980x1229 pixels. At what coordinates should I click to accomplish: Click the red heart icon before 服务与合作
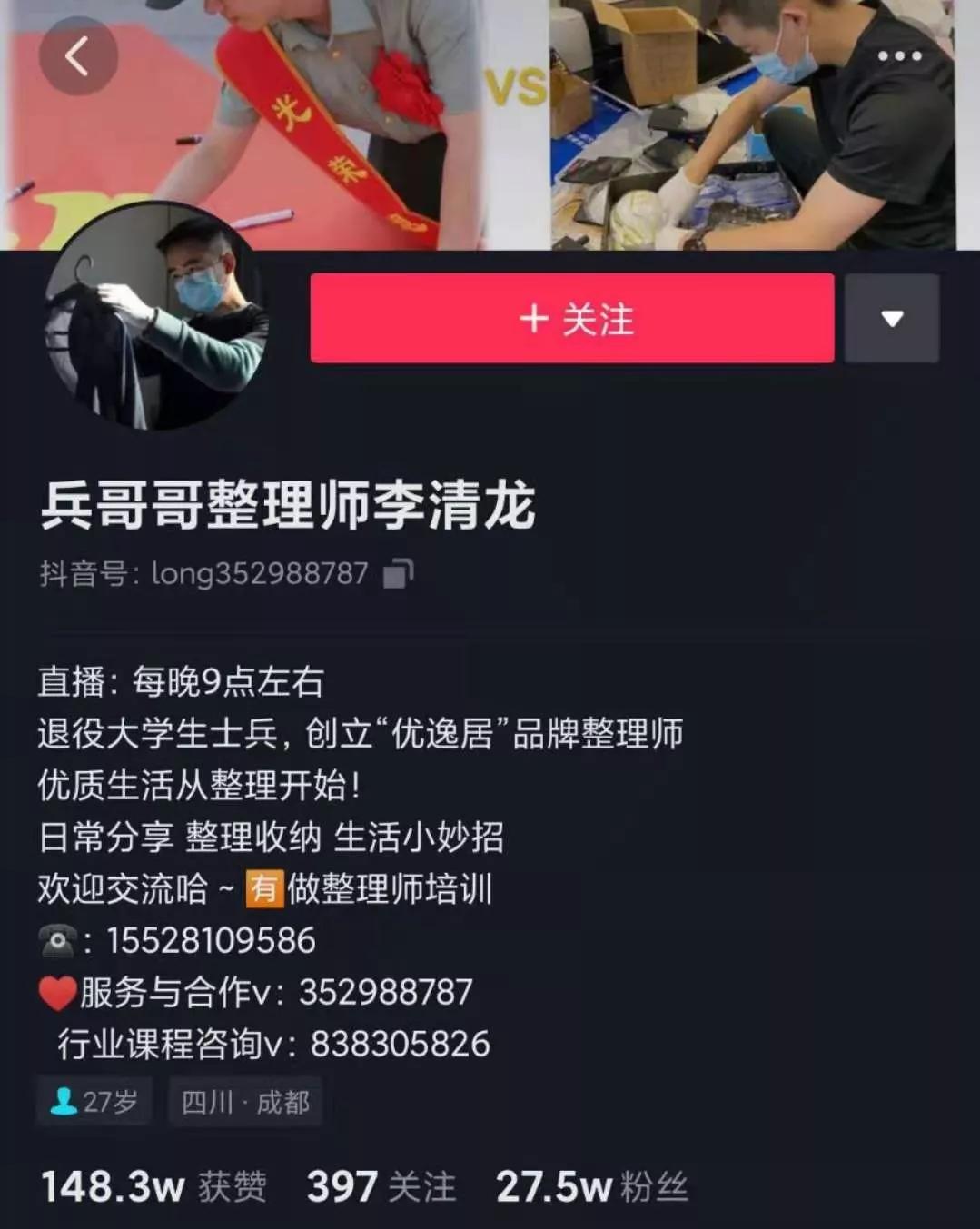(56, 992)
